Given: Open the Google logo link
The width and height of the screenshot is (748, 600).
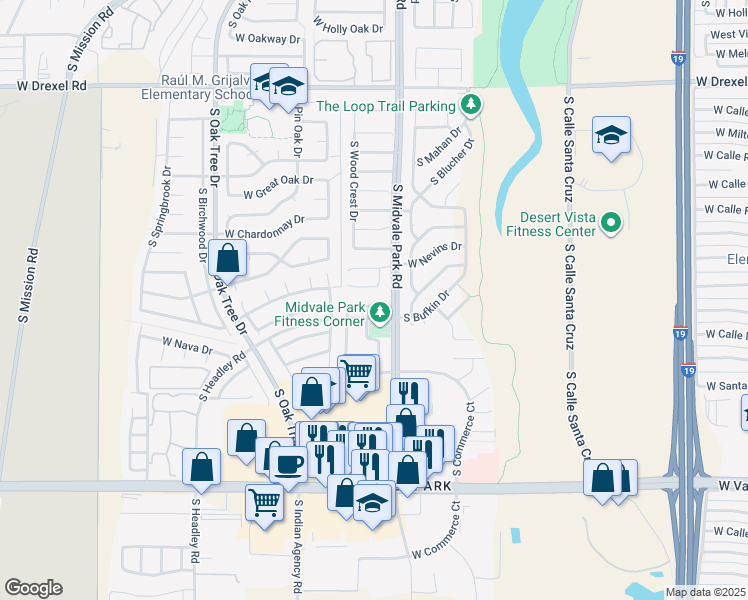Looking at the screenshot, I should (33, 588).
